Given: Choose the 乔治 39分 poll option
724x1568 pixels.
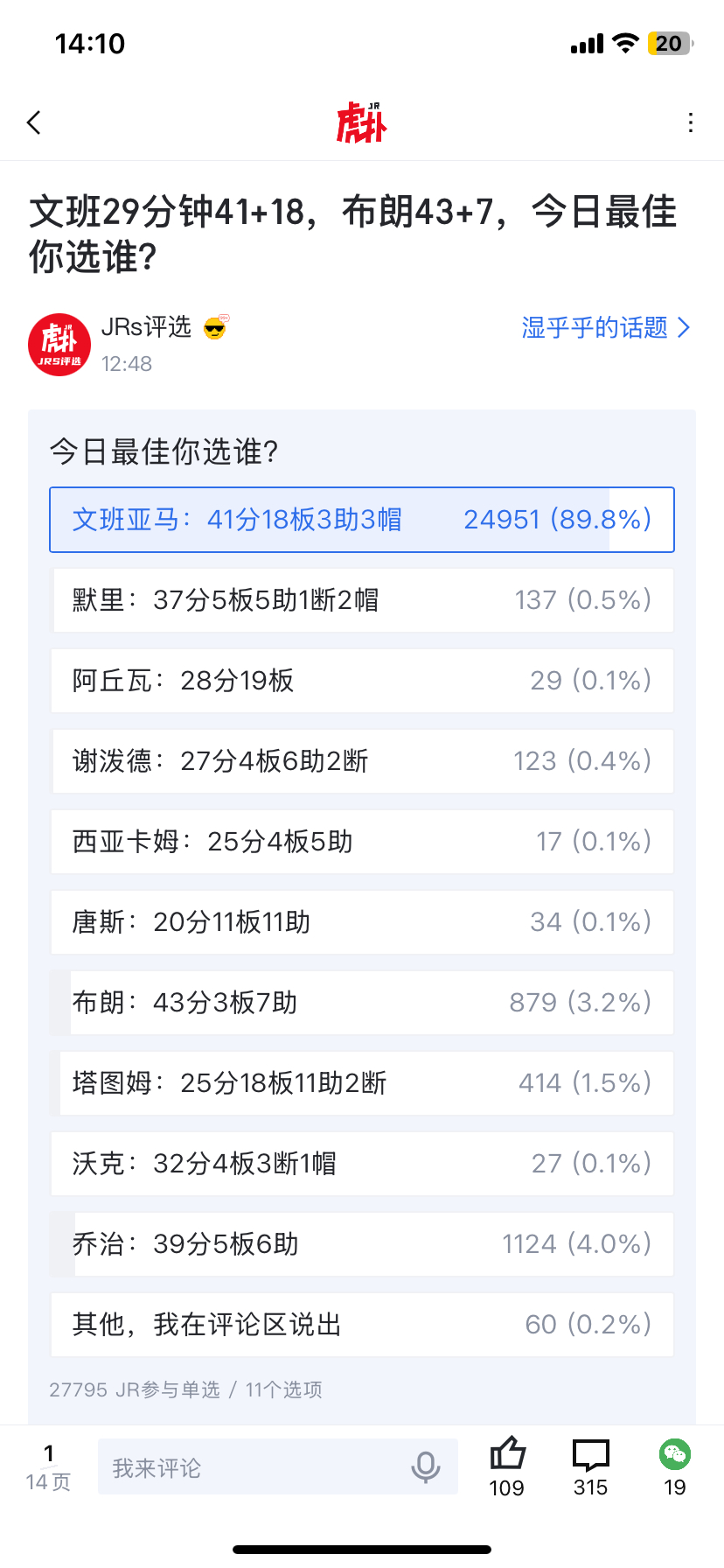Looking at the screenshot, I should click(x=362, y=1243).
